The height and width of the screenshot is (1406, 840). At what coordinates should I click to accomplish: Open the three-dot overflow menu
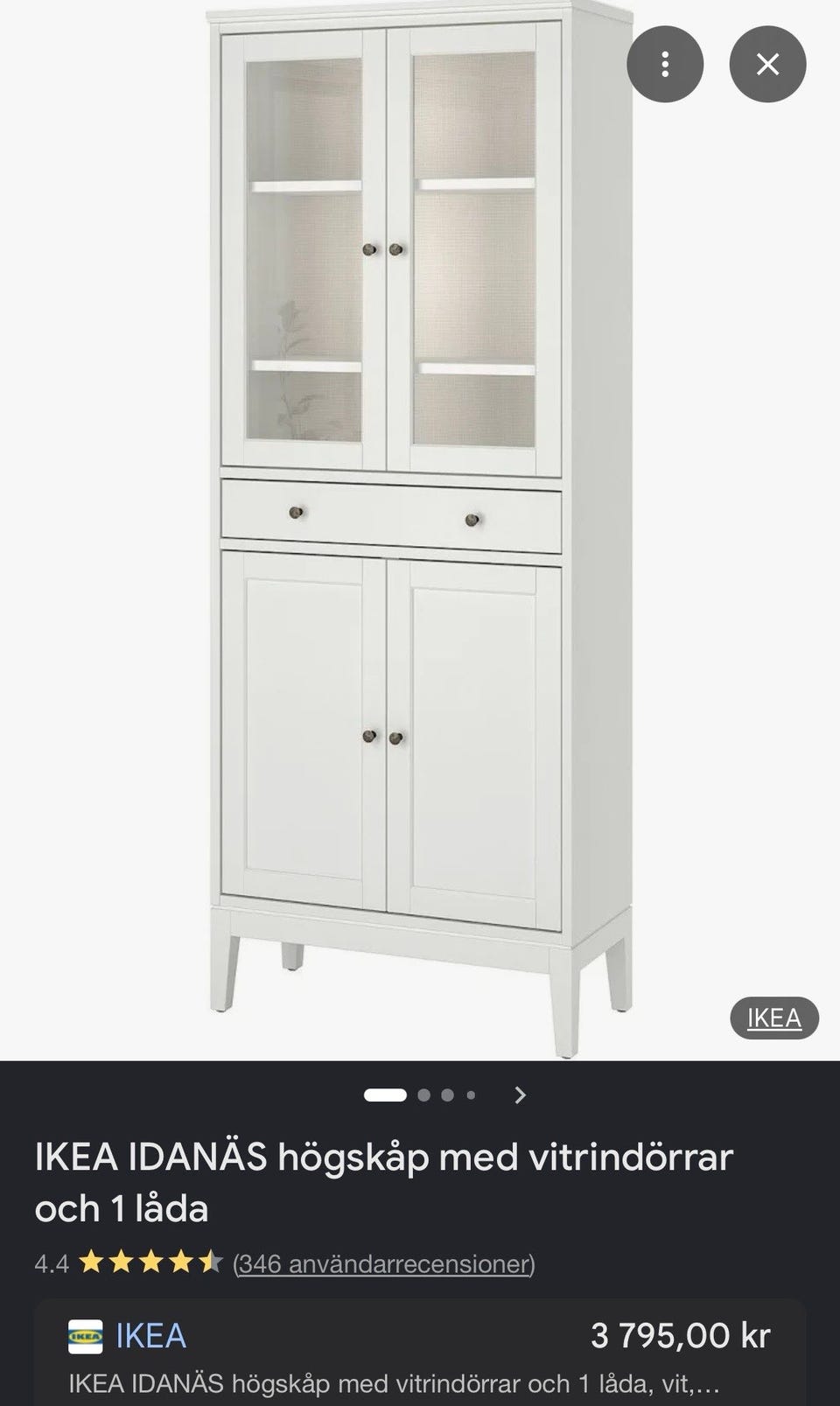coord(665,65)
